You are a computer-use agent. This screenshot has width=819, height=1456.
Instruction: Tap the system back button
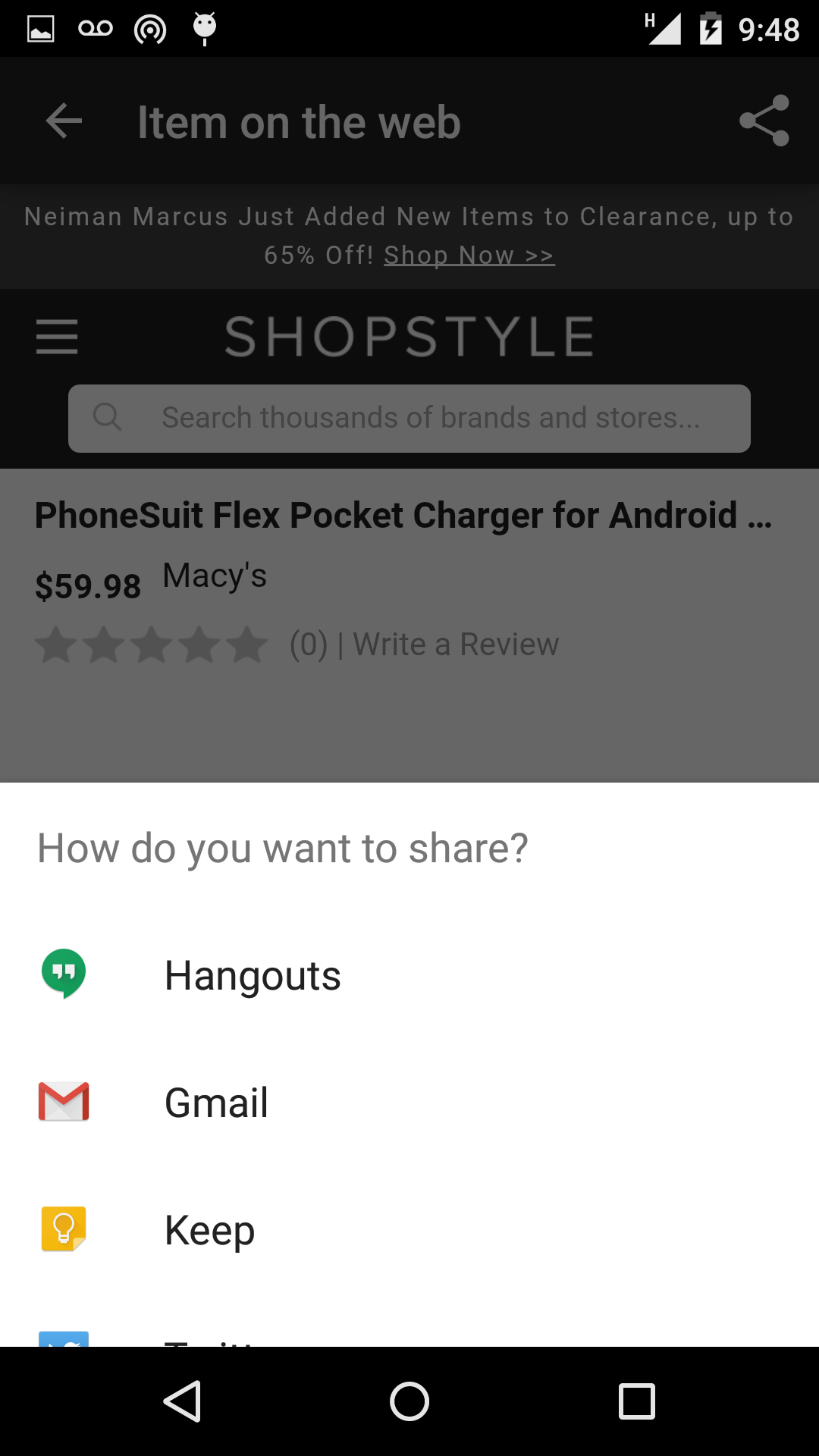(x=182, y=1401)
